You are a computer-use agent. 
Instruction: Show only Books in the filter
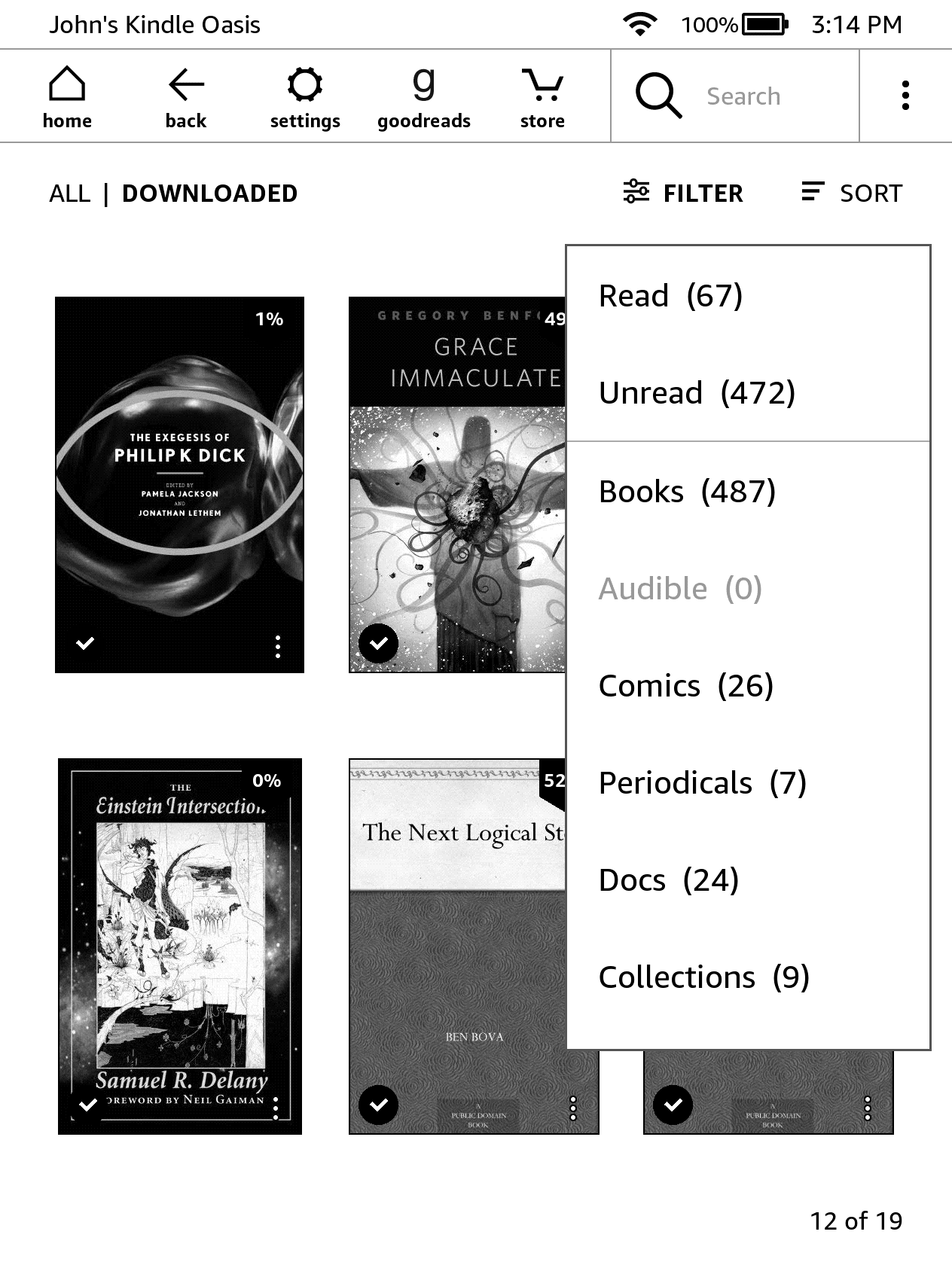point(687,492)
